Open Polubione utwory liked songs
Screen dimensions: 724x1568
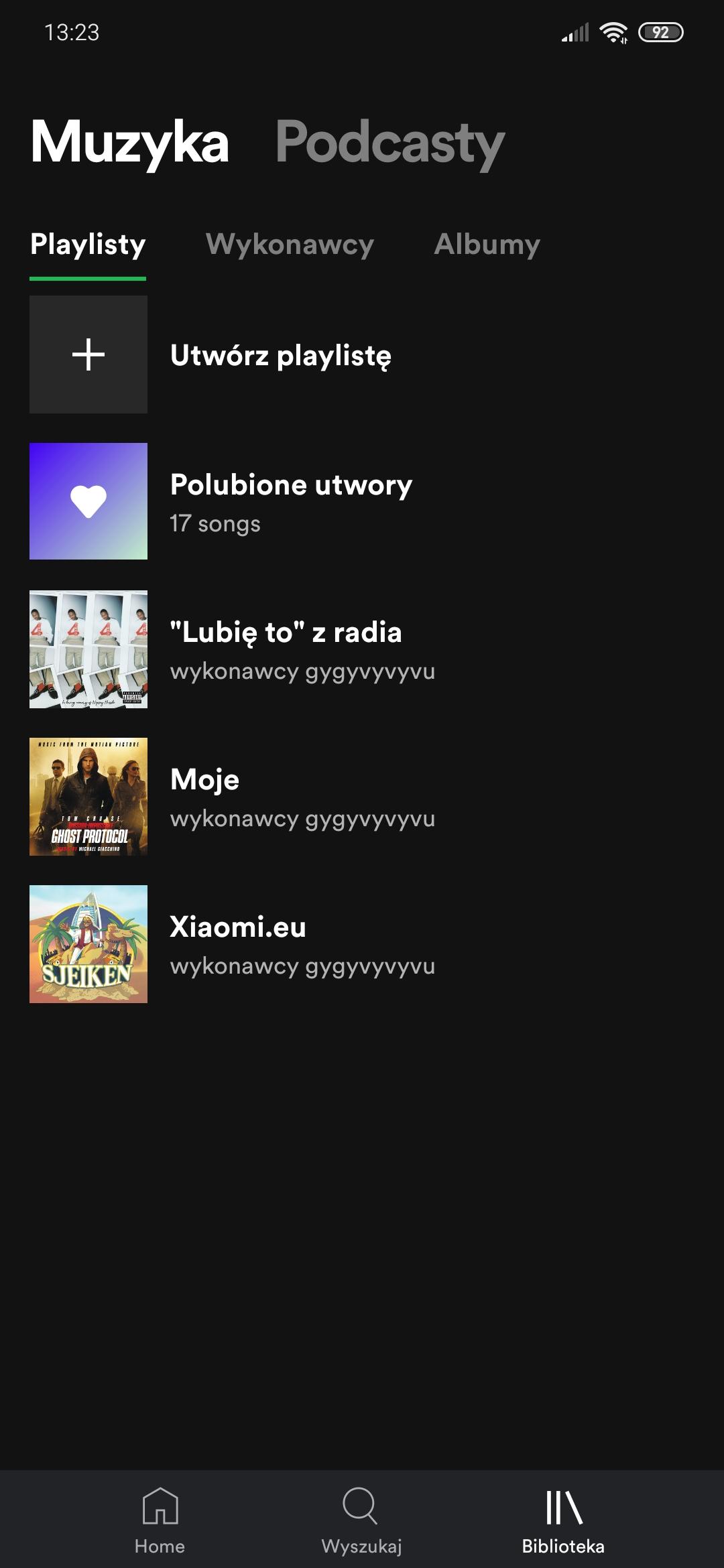[x=291, y=501]
